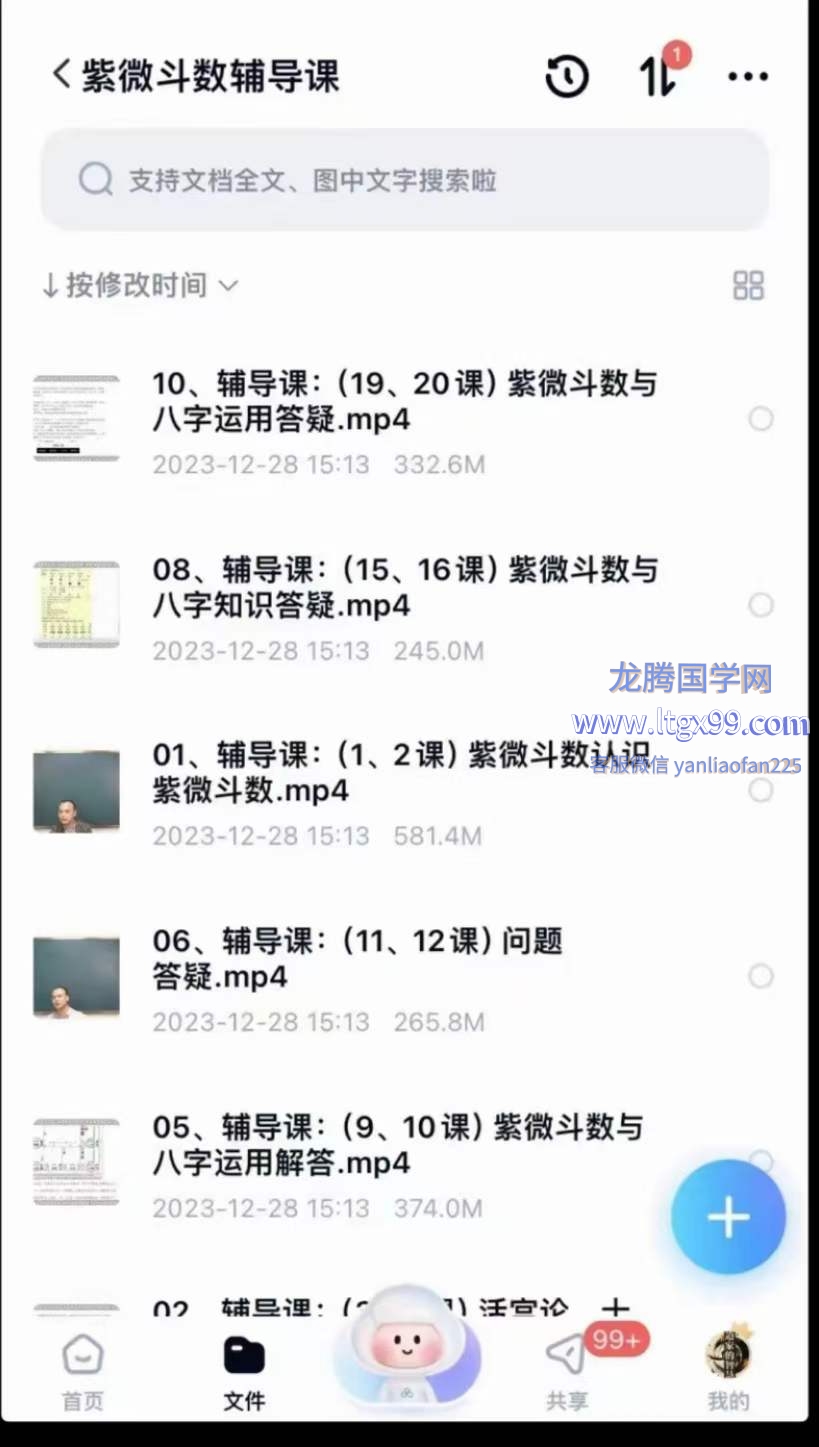Open the recent history clock icon
This screenshot has height=1447, width=819.
567,76
